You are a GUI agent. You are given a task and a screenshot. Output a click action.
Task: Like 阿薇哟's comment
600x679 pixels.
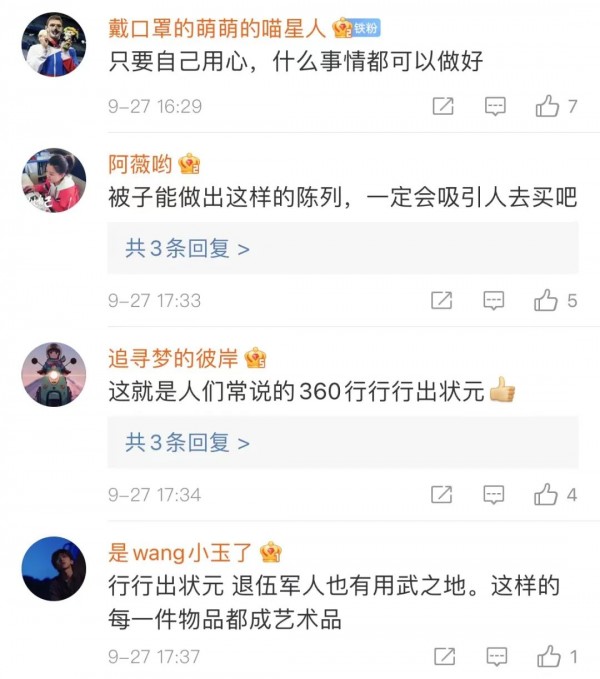547,300
